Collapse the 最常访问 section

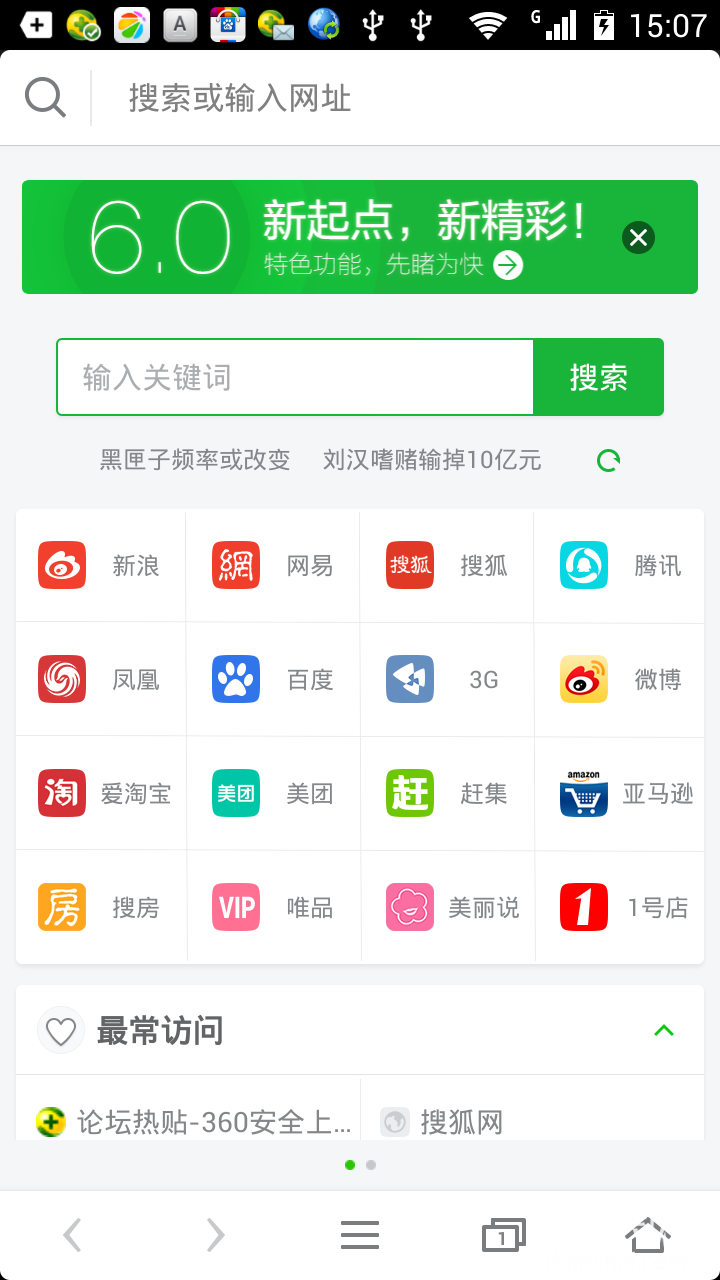pyautogui.click(x=663, y=1030)
